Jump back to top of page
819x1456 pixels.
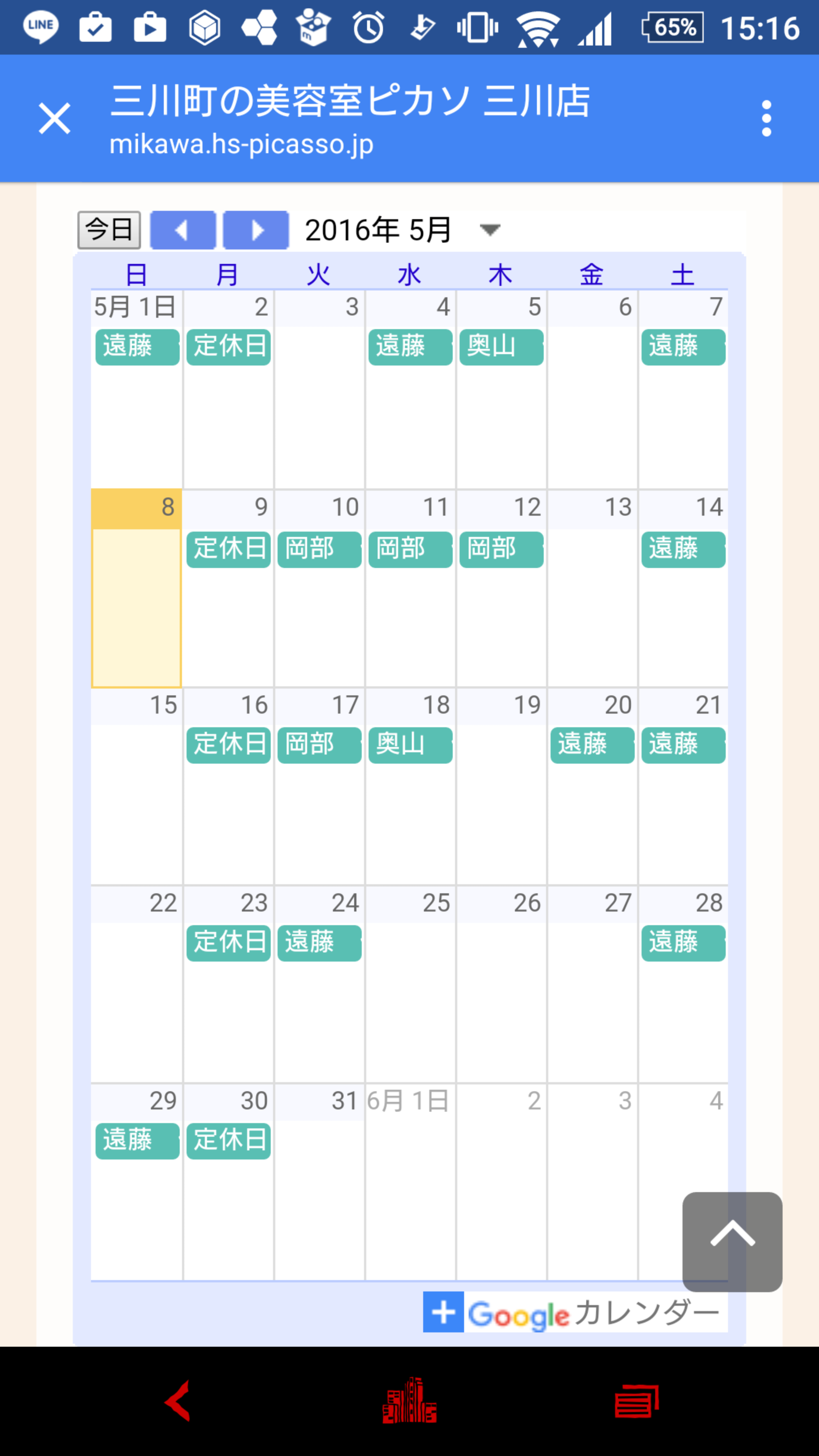point(732,1242)
